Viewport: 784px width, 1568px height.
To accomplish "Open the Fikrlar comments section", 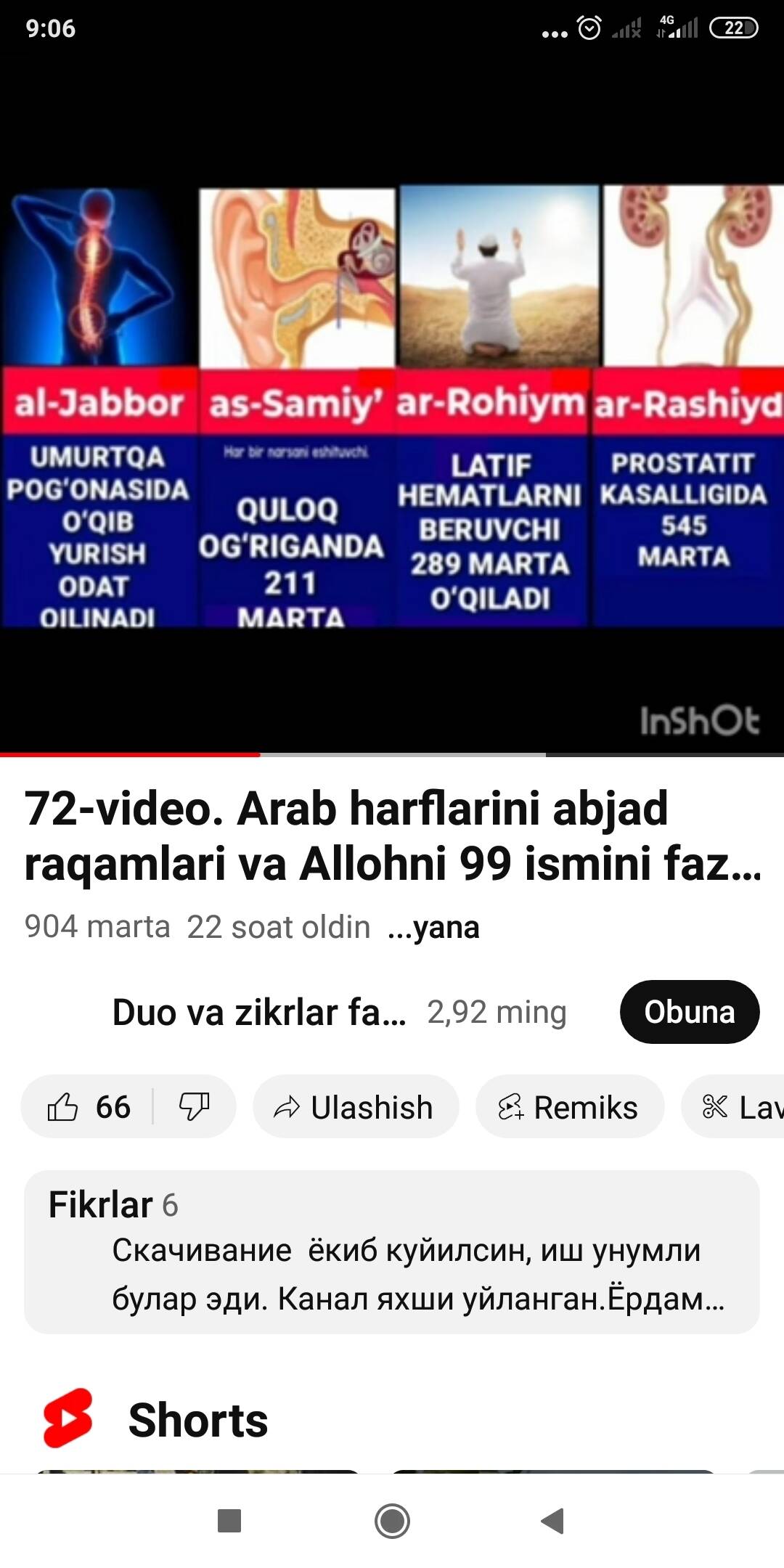I will pos(392,1251).
